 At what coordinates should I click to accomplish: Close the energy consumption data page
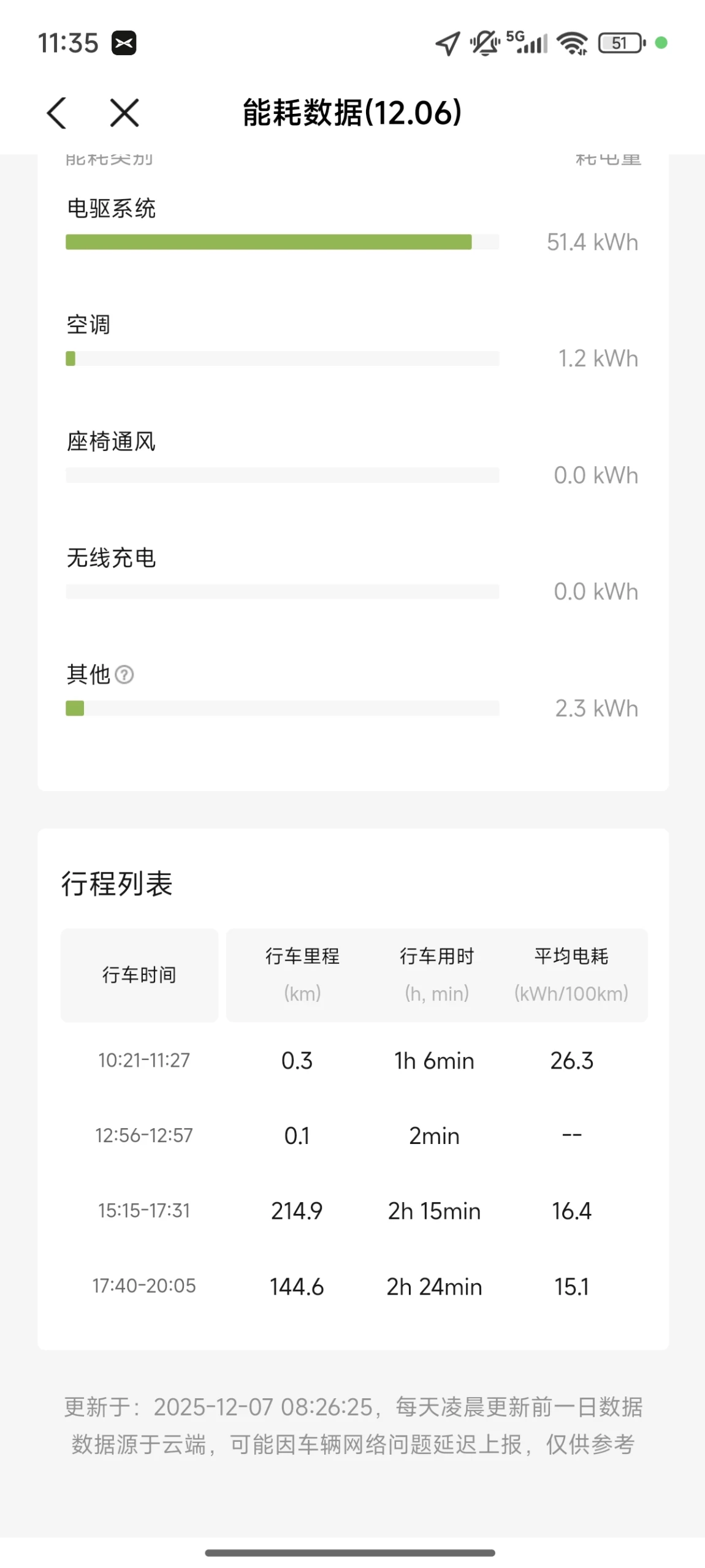pos(124,113)
